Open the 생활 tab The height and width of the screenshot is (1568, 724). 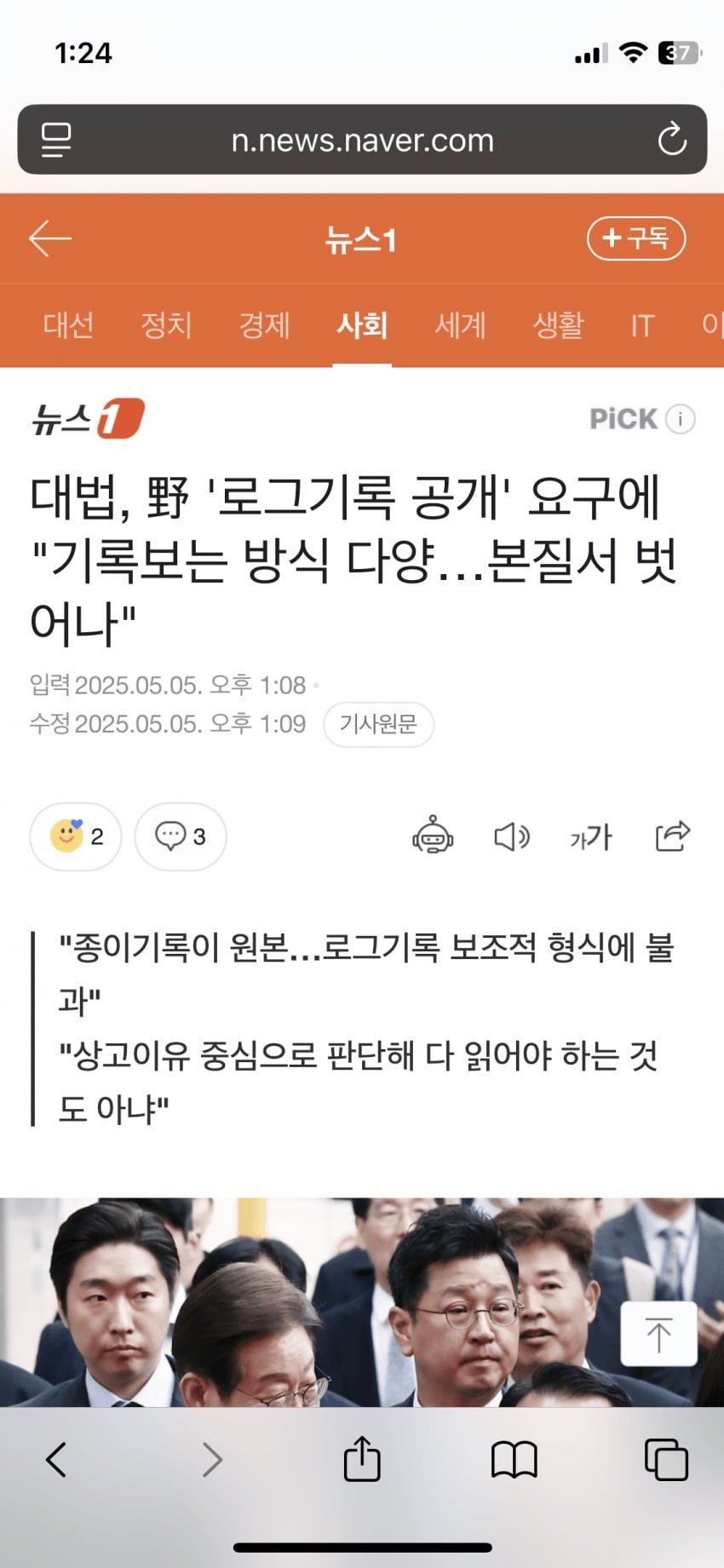click(x=558, y=325)
